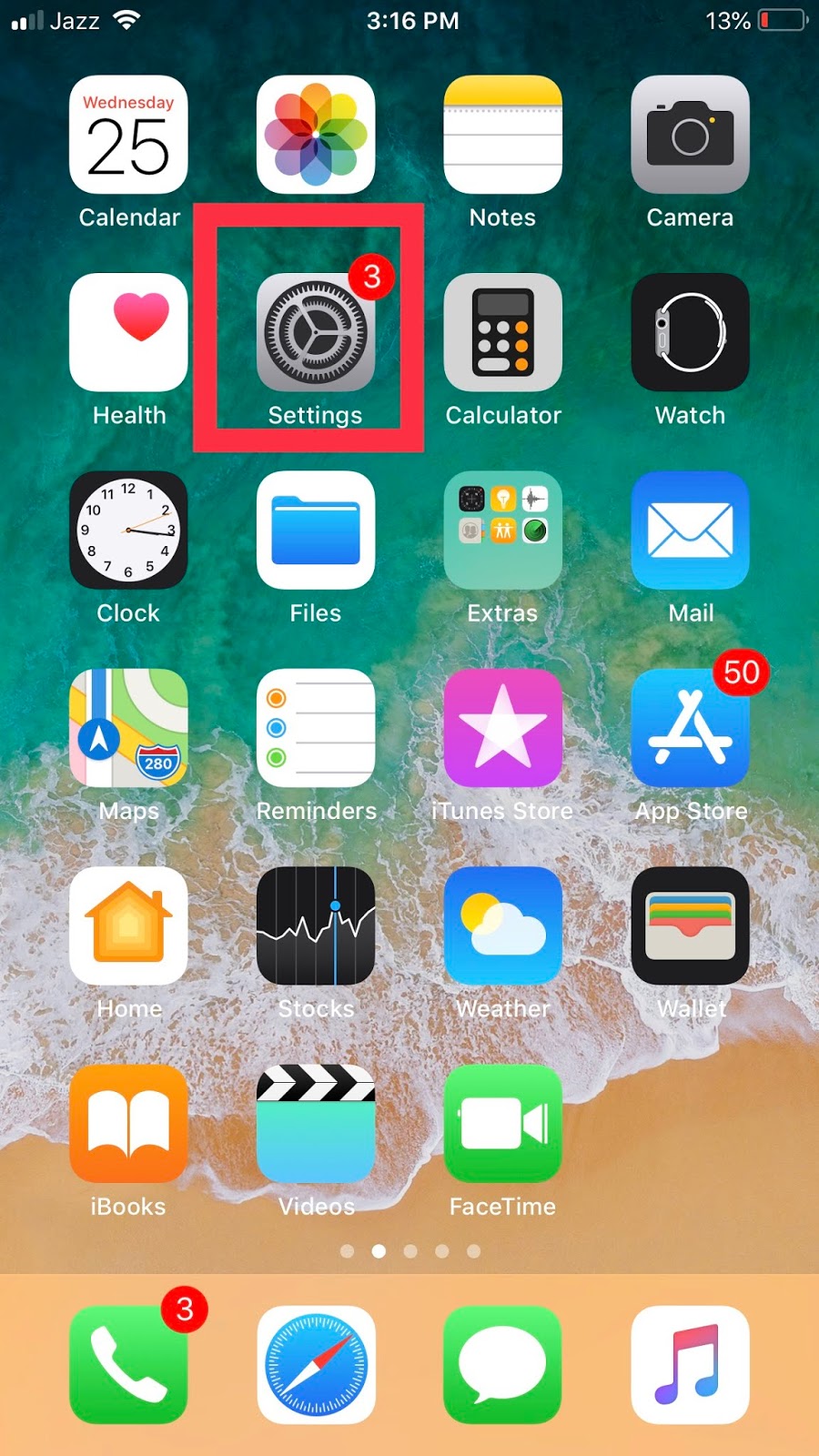Open the Reminders app

click(x=315, y=728)
